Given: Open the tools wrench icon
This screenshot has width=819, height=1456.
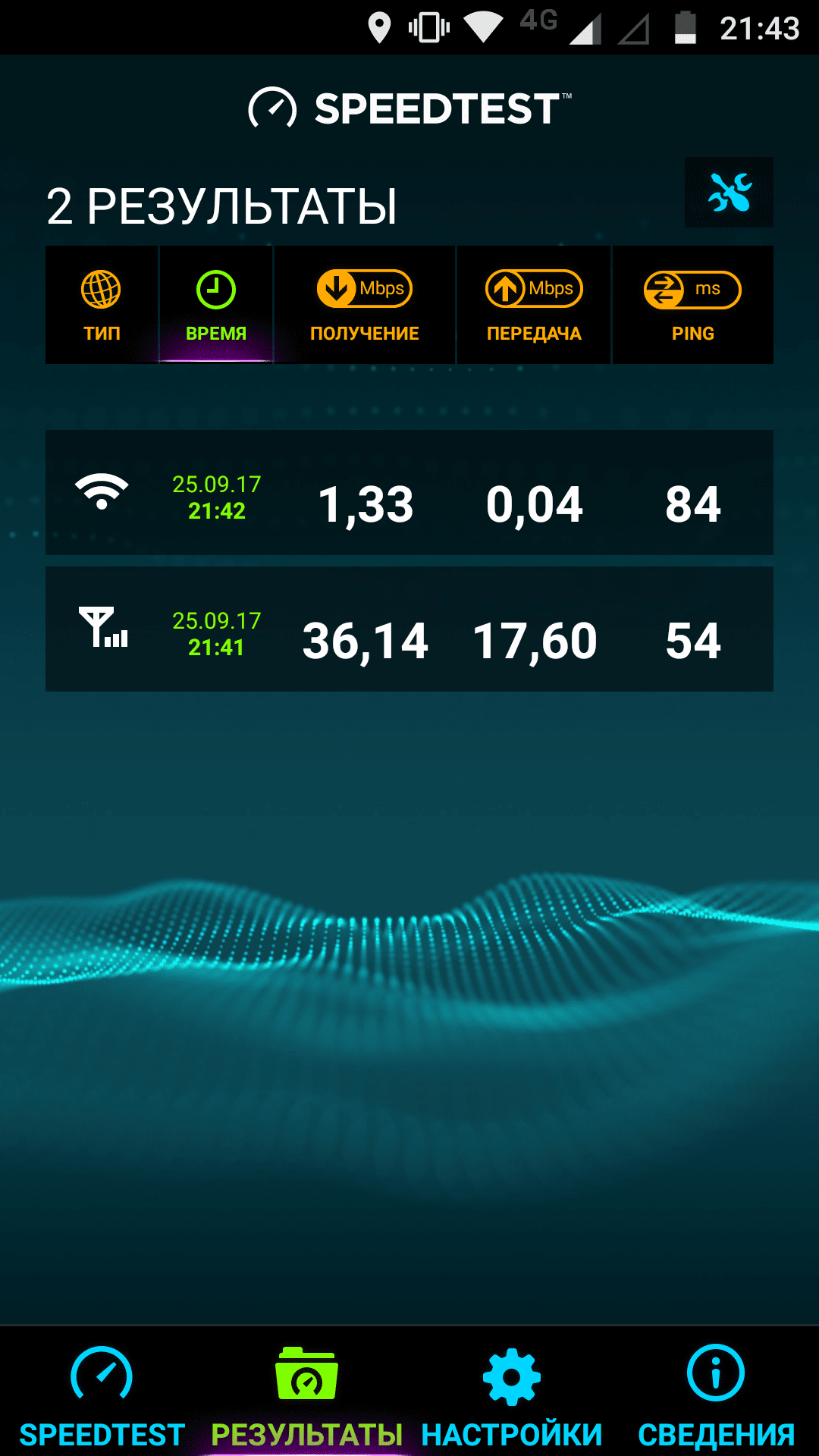Looking at the screenshot, I should pos(729,193).
